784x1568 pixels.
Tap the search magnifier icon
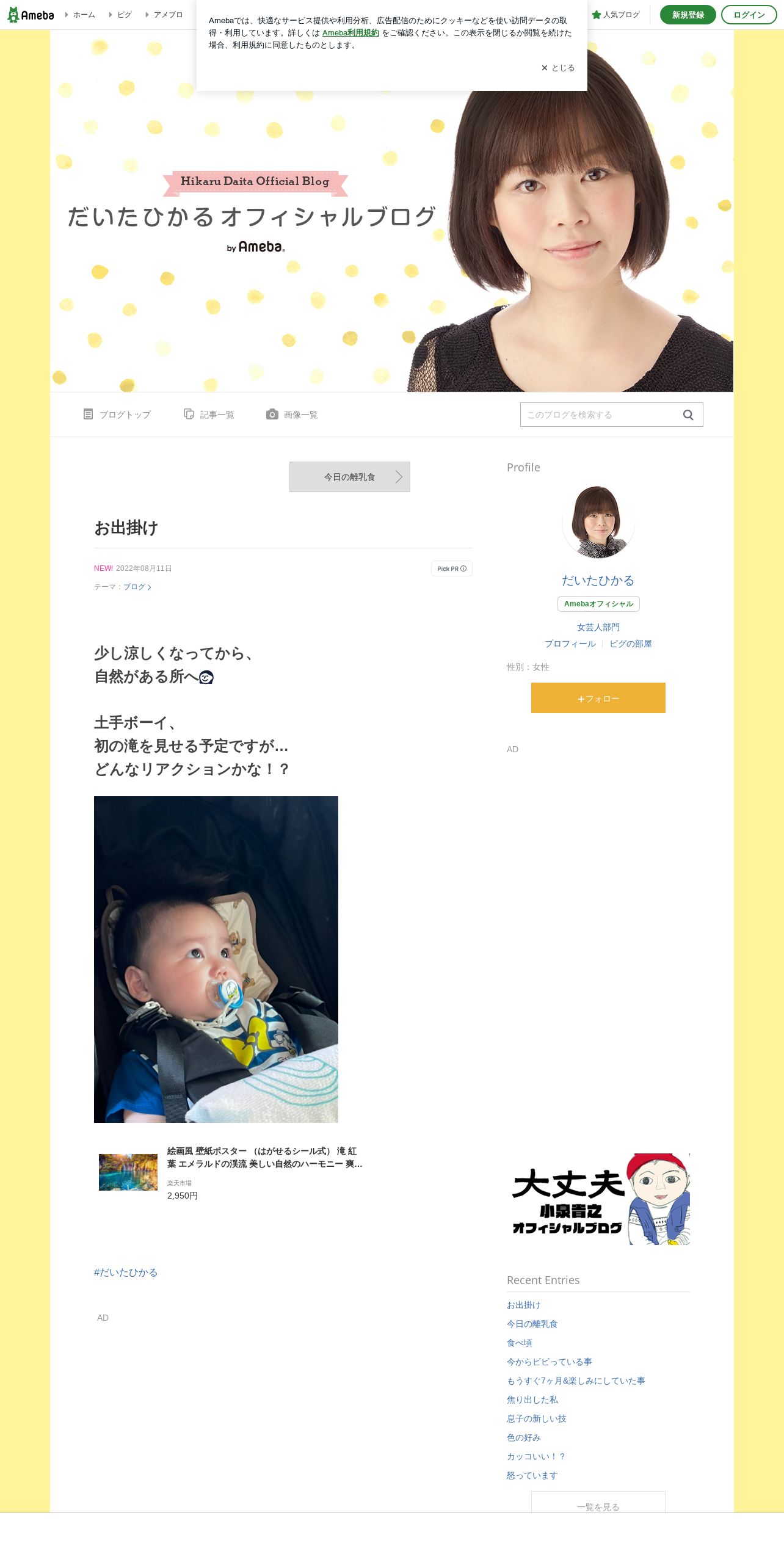click(x=688, y=415)
